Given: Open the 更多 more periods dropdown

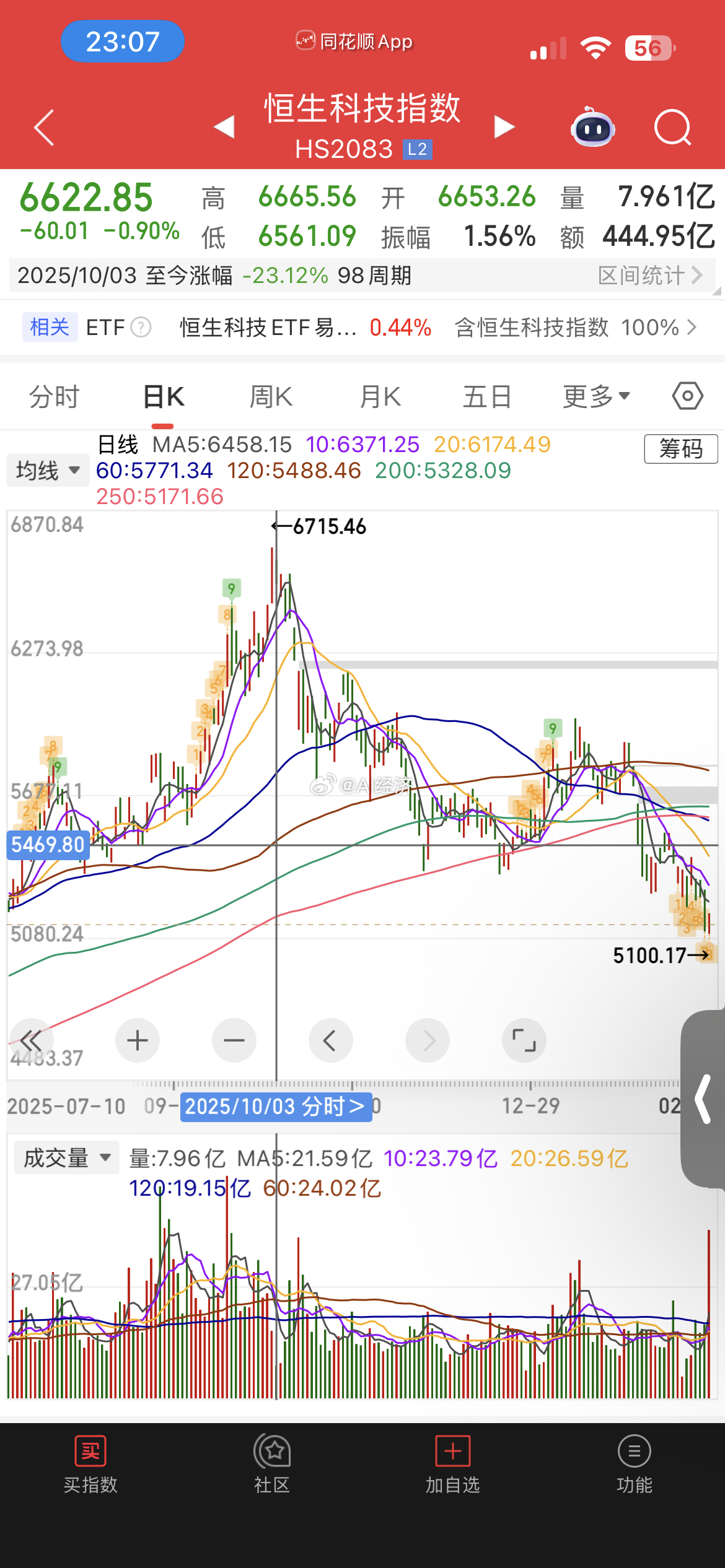Looking at the screenshot, I should pos(595,396).
